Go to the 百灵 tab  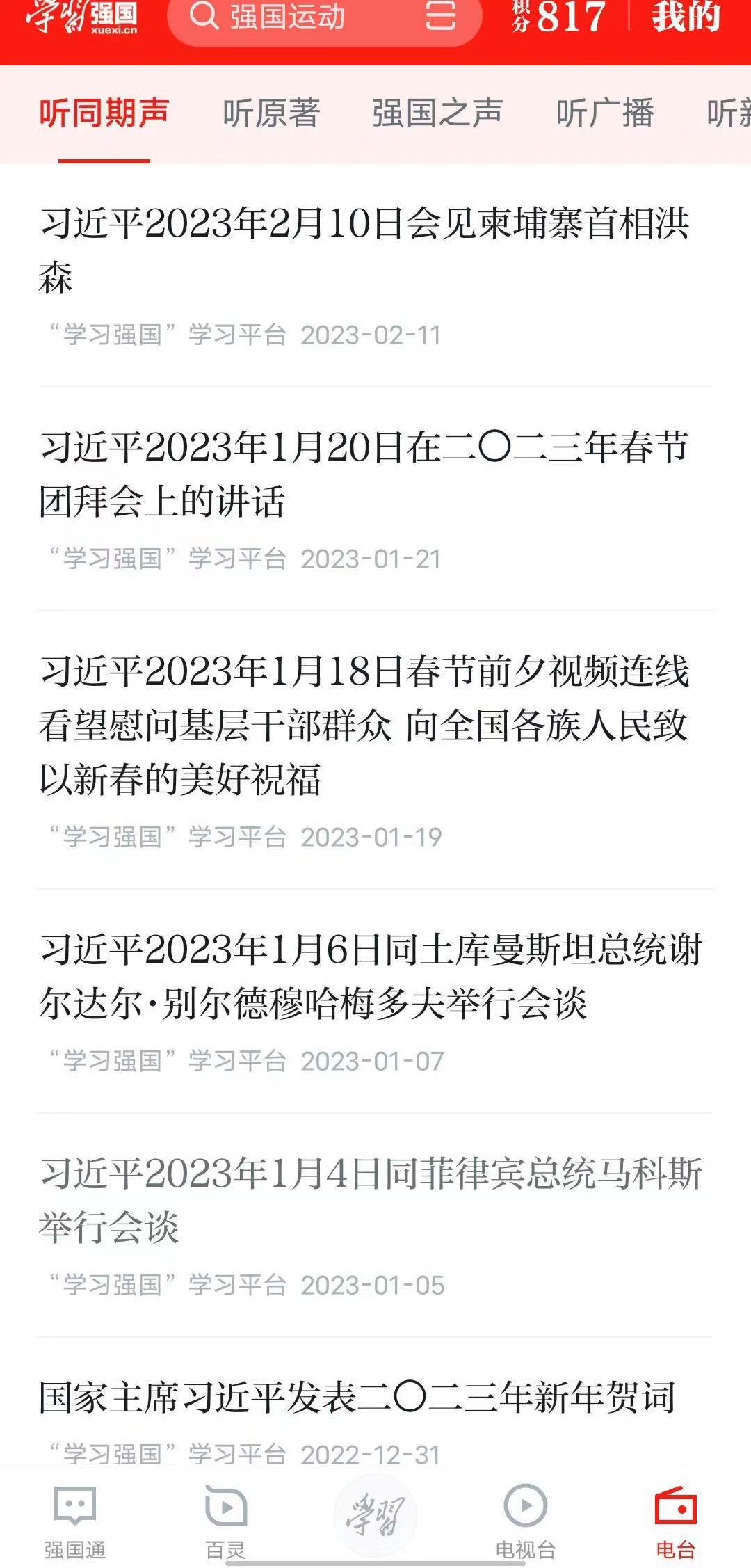(x=226, y=1521)
